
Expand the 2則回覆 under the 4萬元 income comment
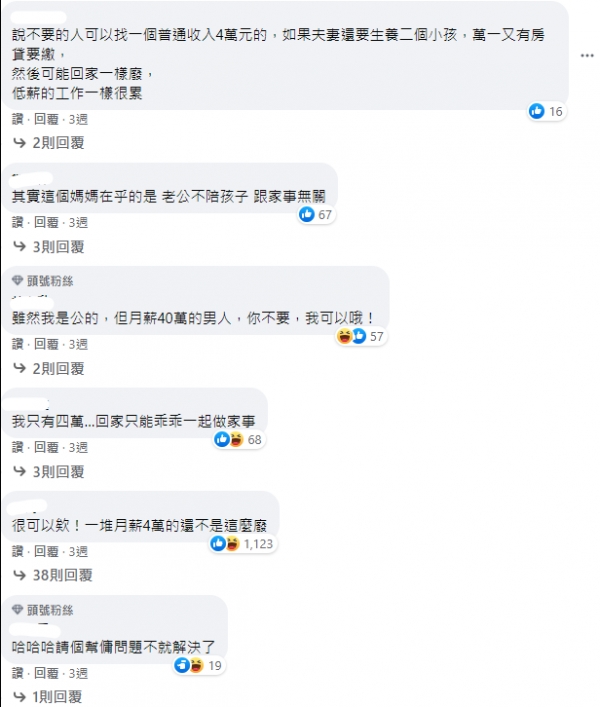(57, 143)
